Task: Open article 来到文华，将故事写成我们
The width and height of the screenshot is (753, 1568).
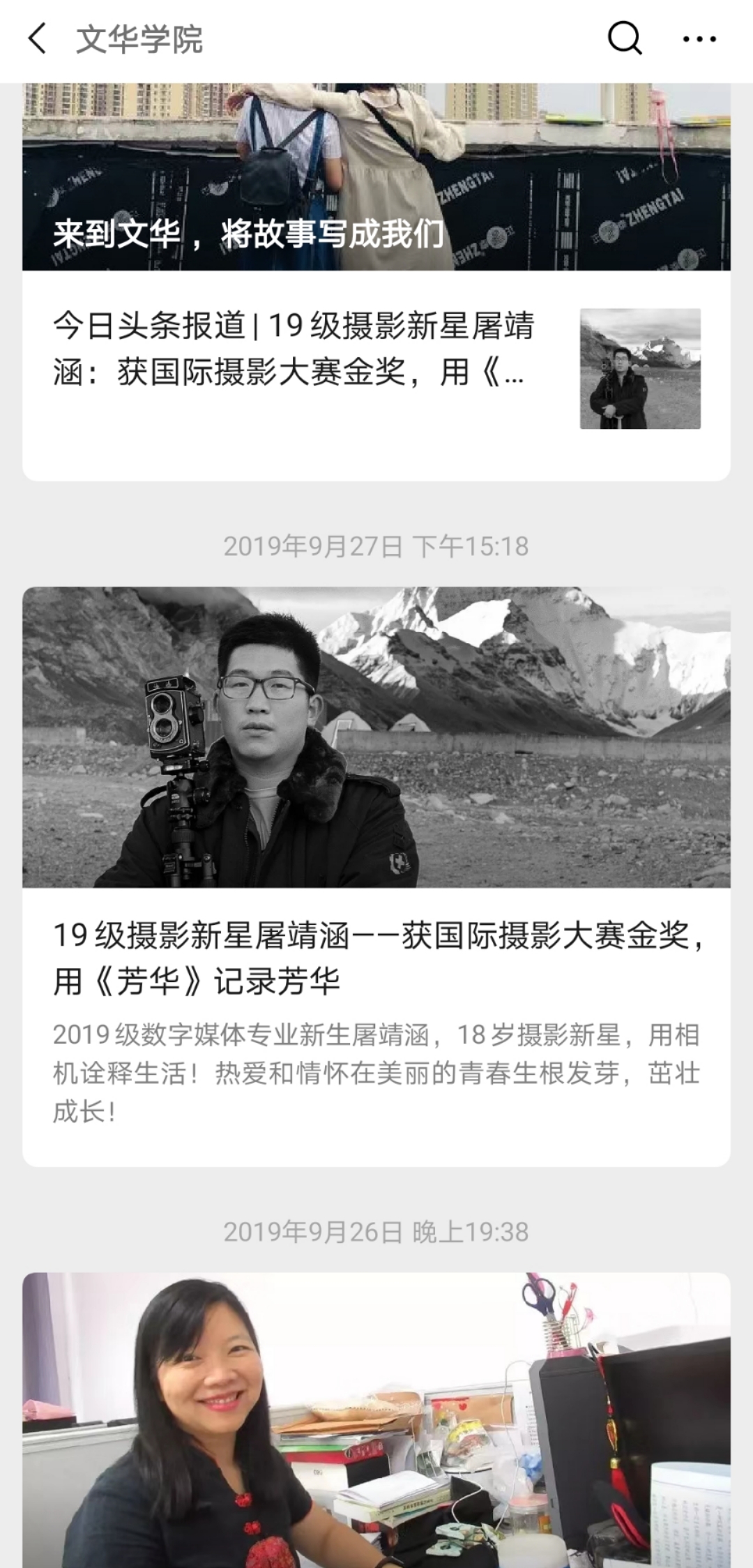Action: (x=376, y=177)
